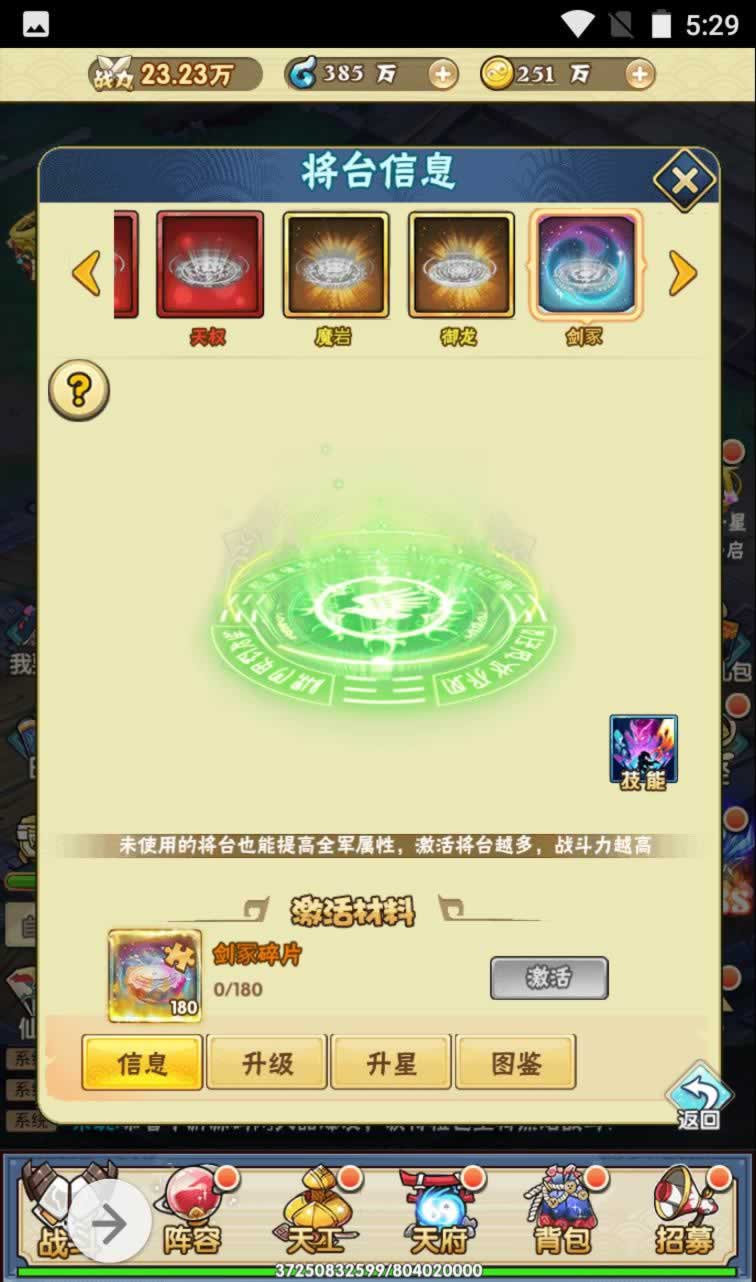Switch to the 信息 tab
The height and width of the screenshot is (1282, 756).
[x=143, y=1062]
